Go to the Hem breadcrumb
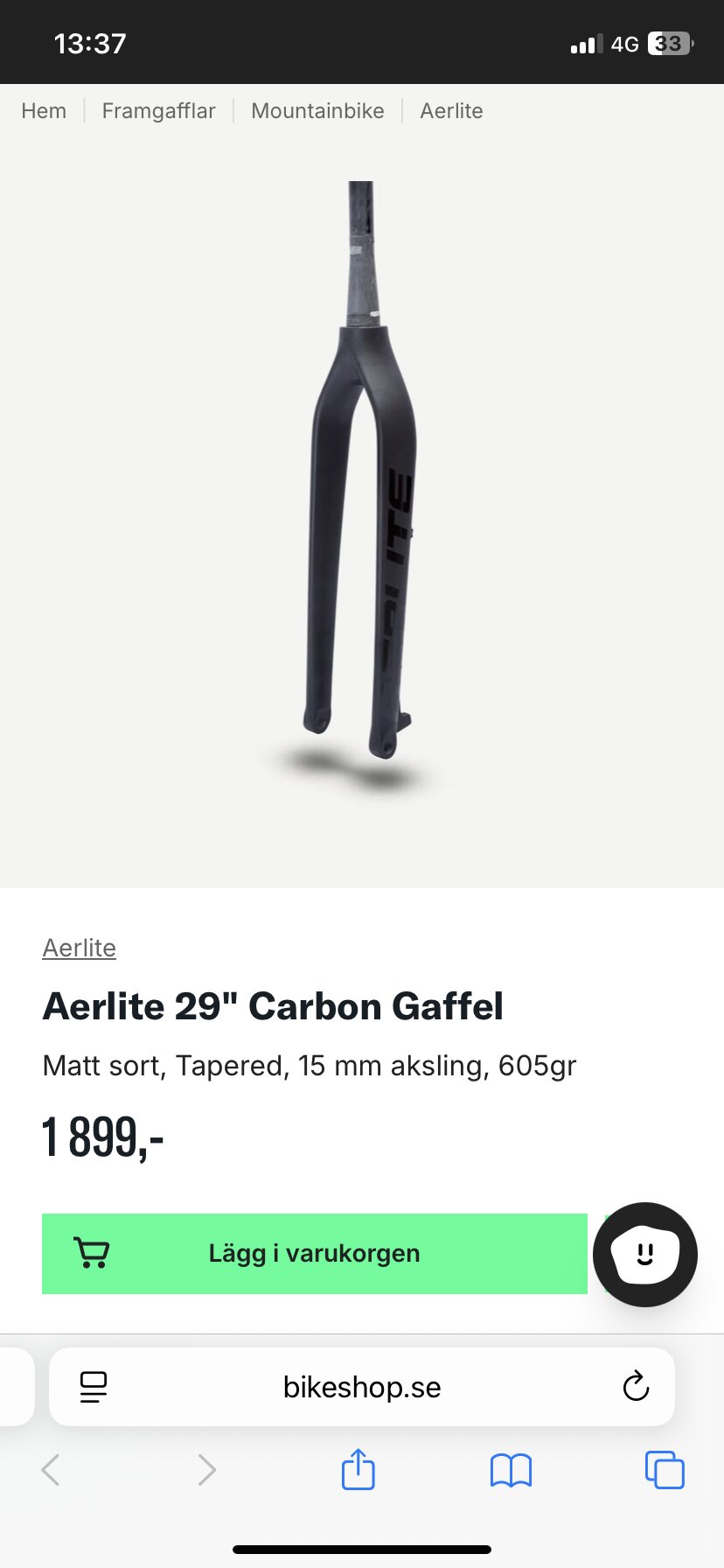 coord(44,111)
